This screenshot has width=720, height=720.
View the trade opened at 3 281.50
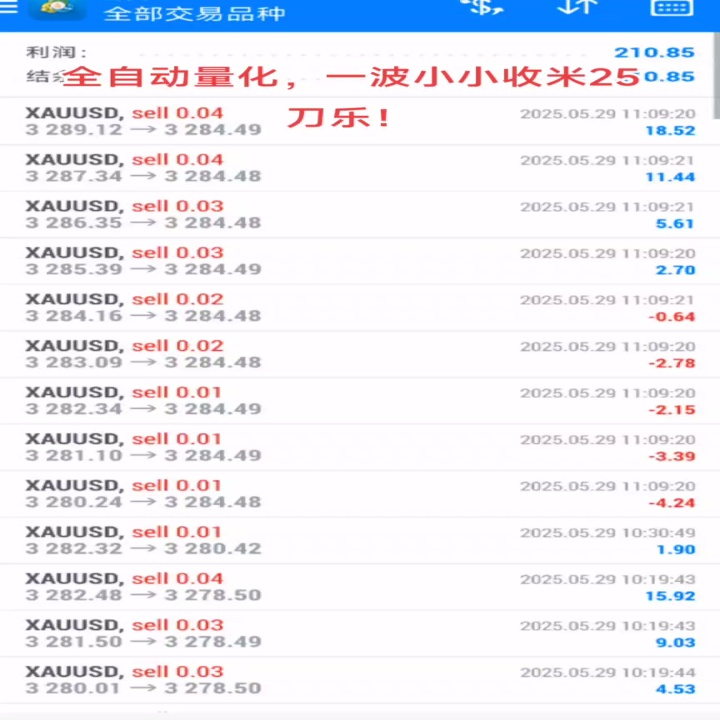pyautogui.click(x=360, y=634)
